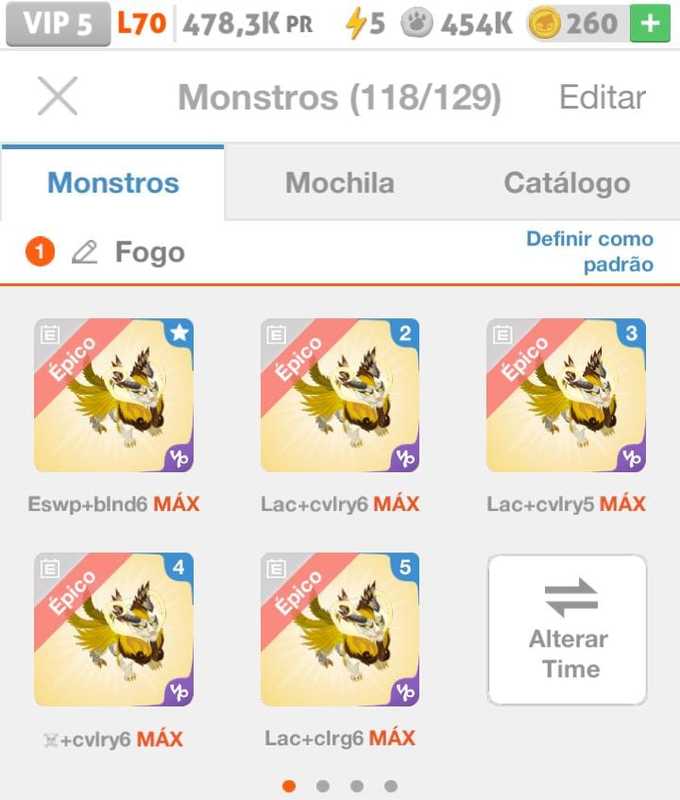Open the Eswp+blnd6 monster card
This screenshot has width=680, height=800.
pyautogui.click(x=113, y=395)
